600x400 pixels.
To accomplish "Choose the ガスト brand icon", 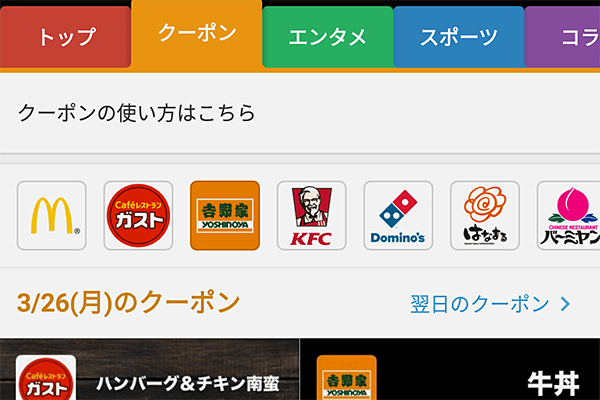I will point(138,215).
